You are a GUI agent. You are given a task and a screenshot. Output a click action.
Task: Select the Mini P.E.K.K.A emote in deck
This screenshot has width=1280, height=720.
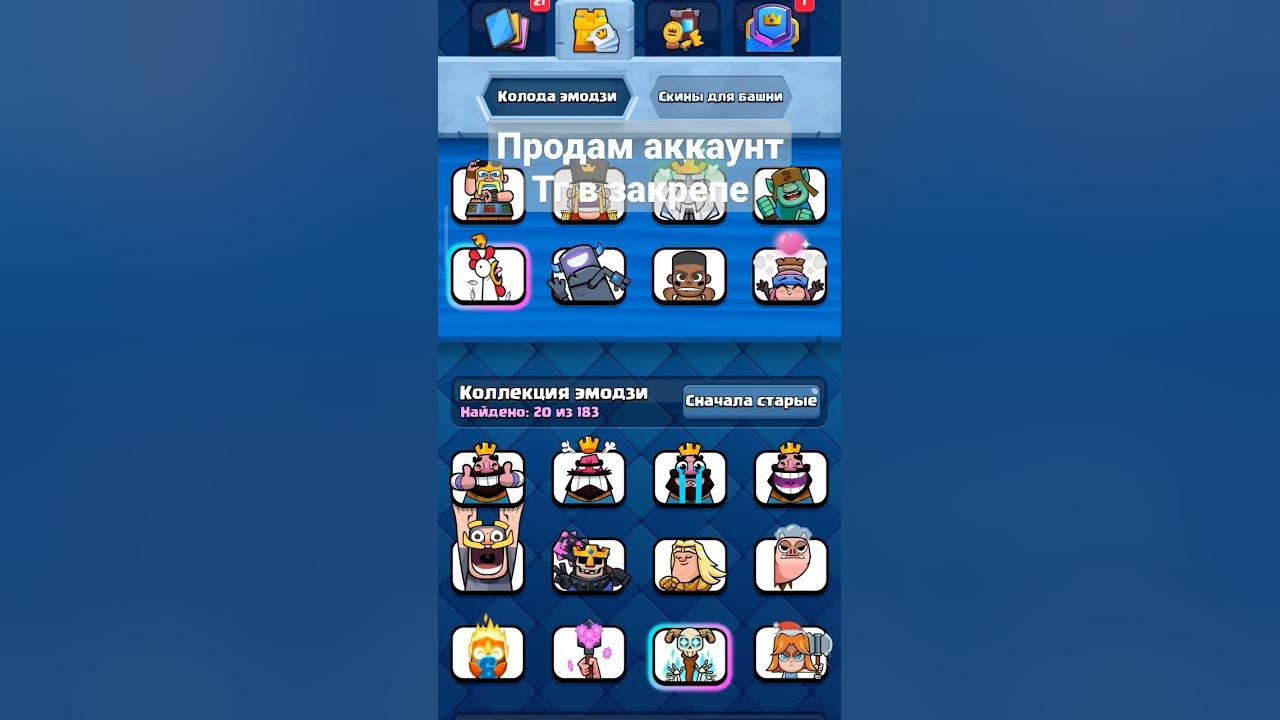pos(589,275)
